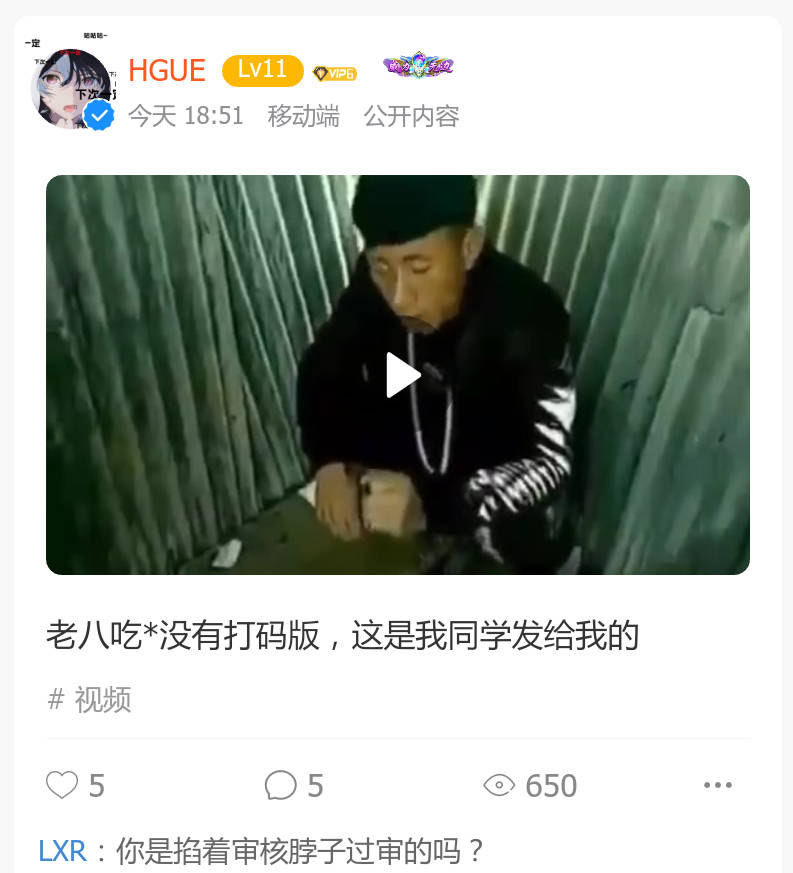Tap the Lv11 level badge
The width and height of the screenshot is (793, 873).
(x=262, y=70)
